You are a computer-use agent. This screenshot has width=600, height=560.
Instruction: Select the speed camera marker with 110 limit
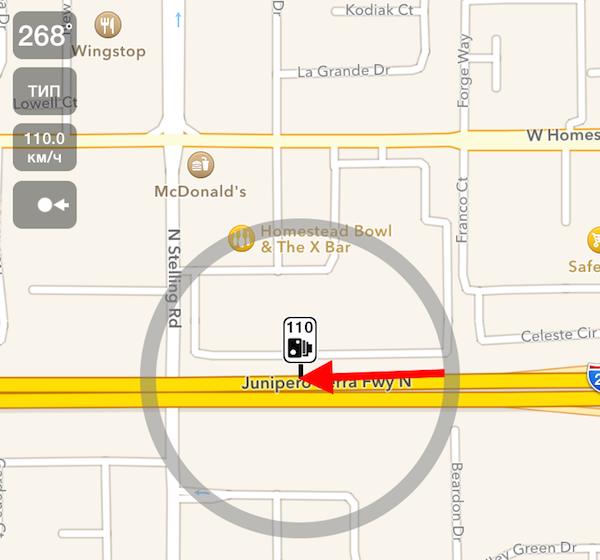300,341
